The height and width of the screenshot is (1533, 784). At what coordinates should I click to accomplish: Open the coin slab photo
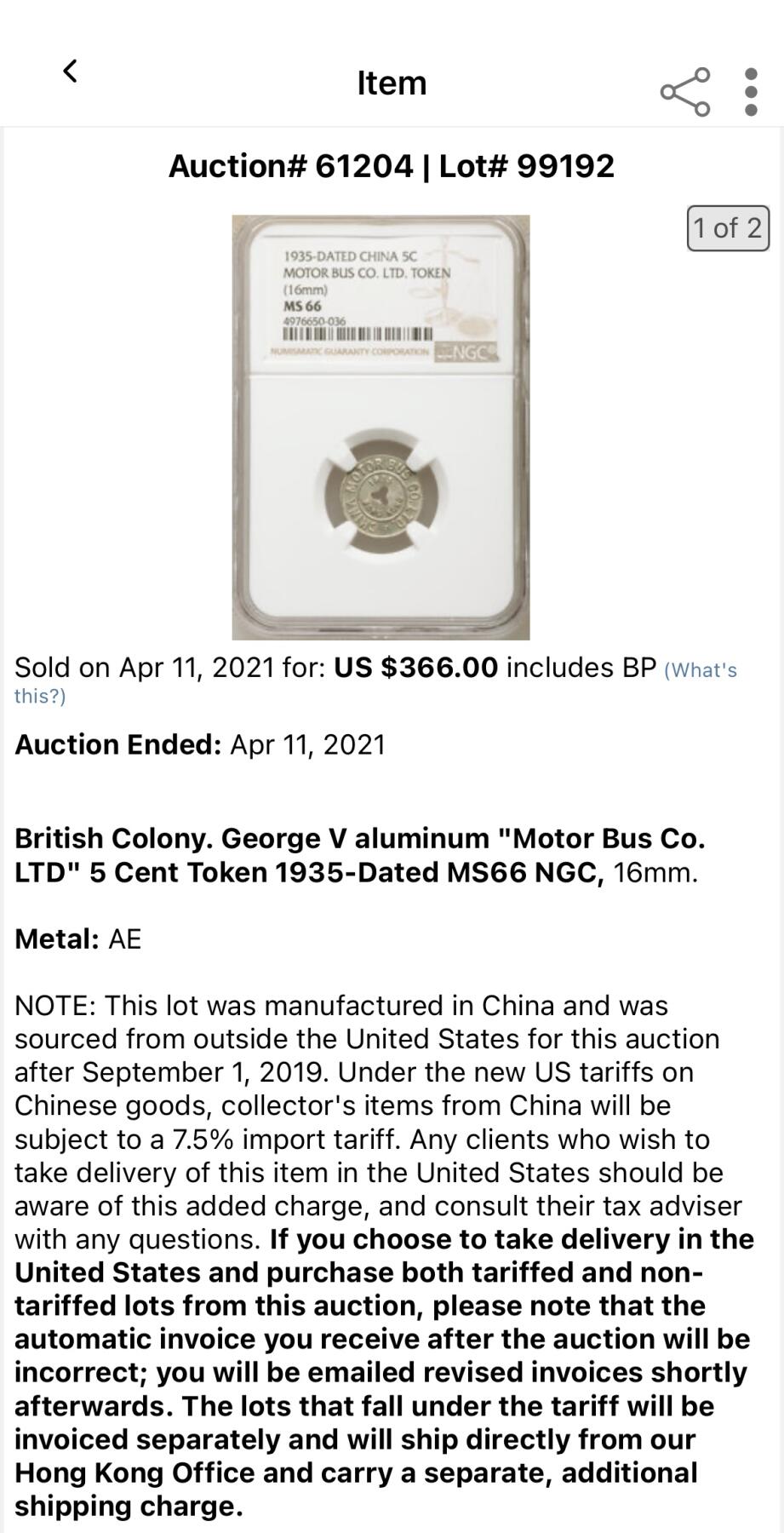[x=381, y=427]
